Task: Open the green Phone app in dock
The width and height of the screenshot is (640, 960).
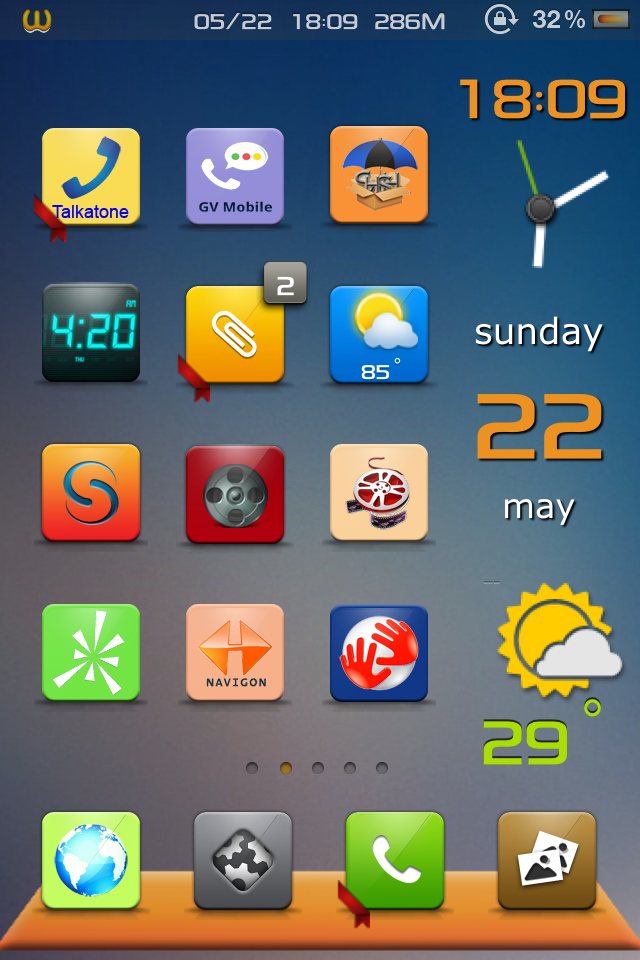Action: (x=395, y=860)
